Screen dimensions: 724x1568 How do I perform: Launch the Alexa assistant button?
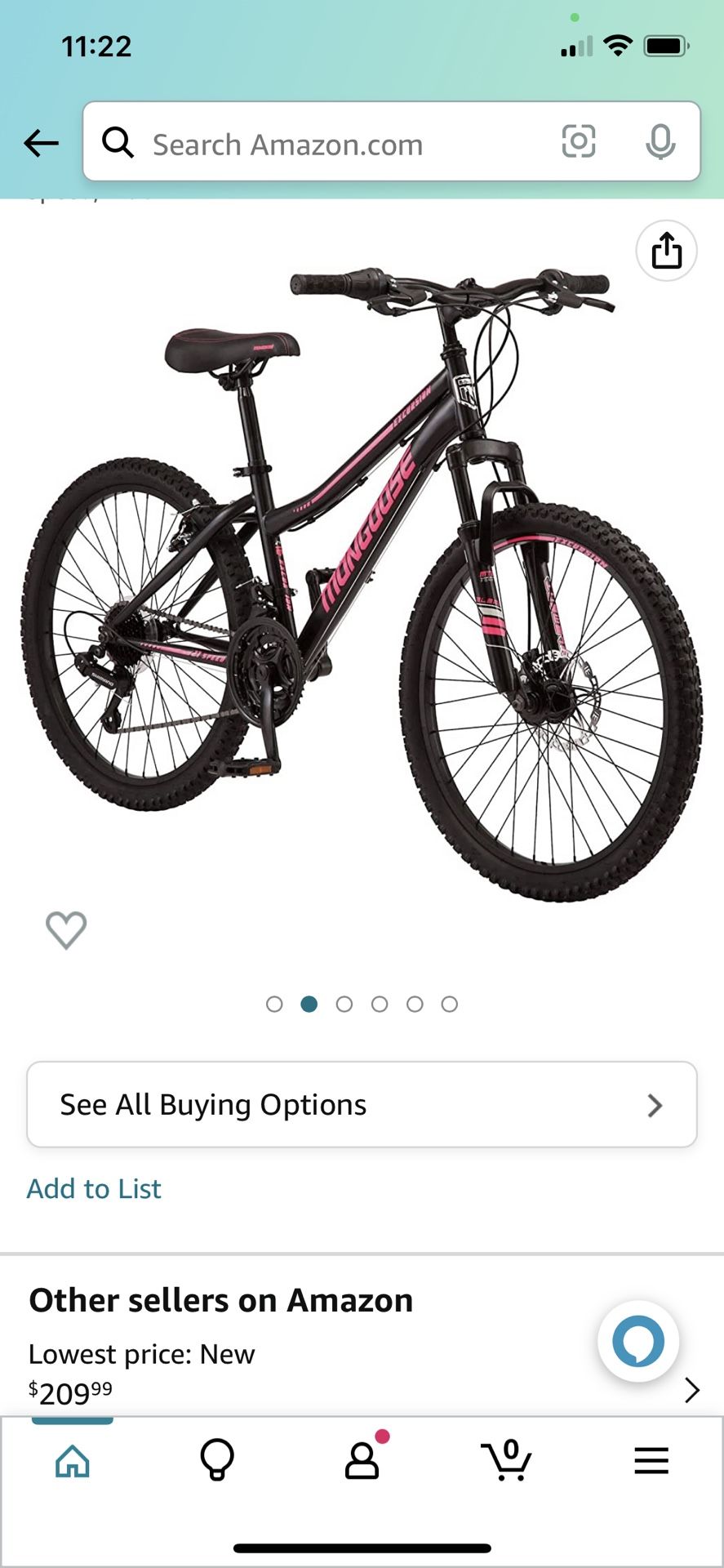(x=638, y=1341)
